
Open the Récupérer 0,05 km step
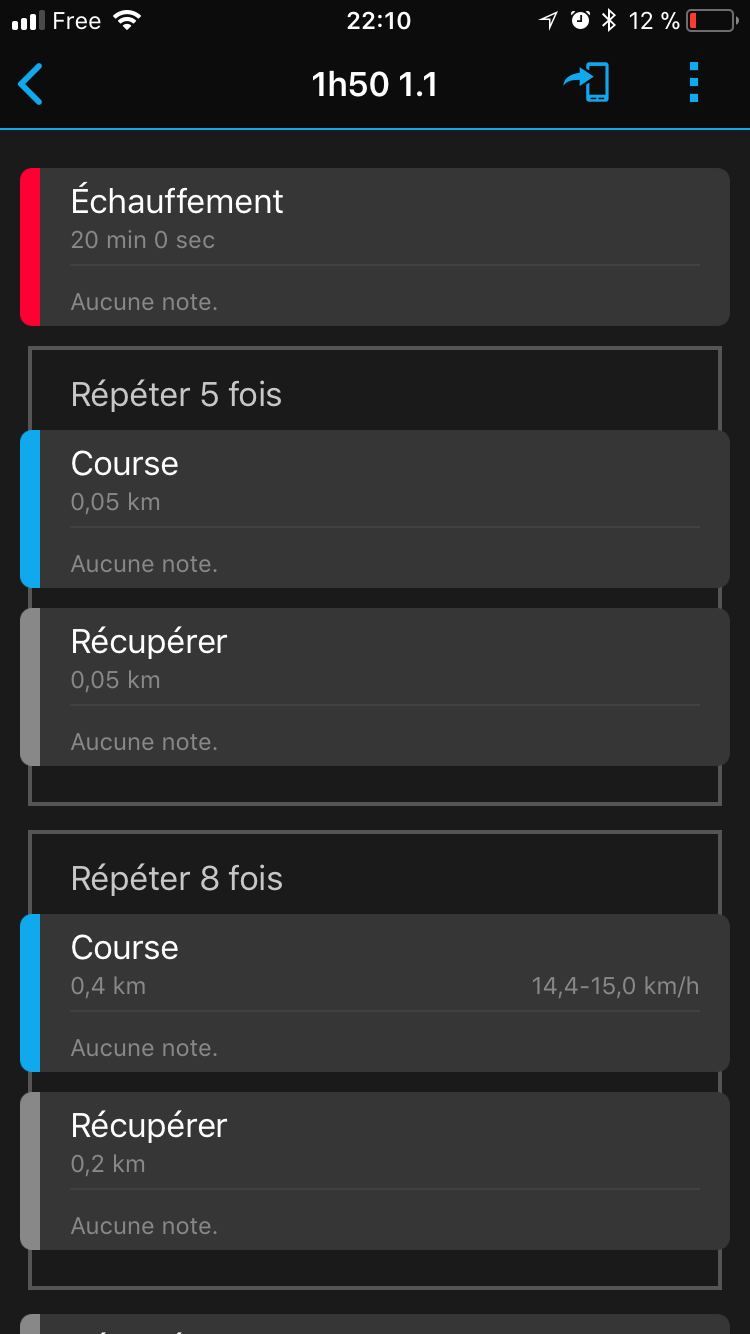pyautogui.click(x=375, y=687)
